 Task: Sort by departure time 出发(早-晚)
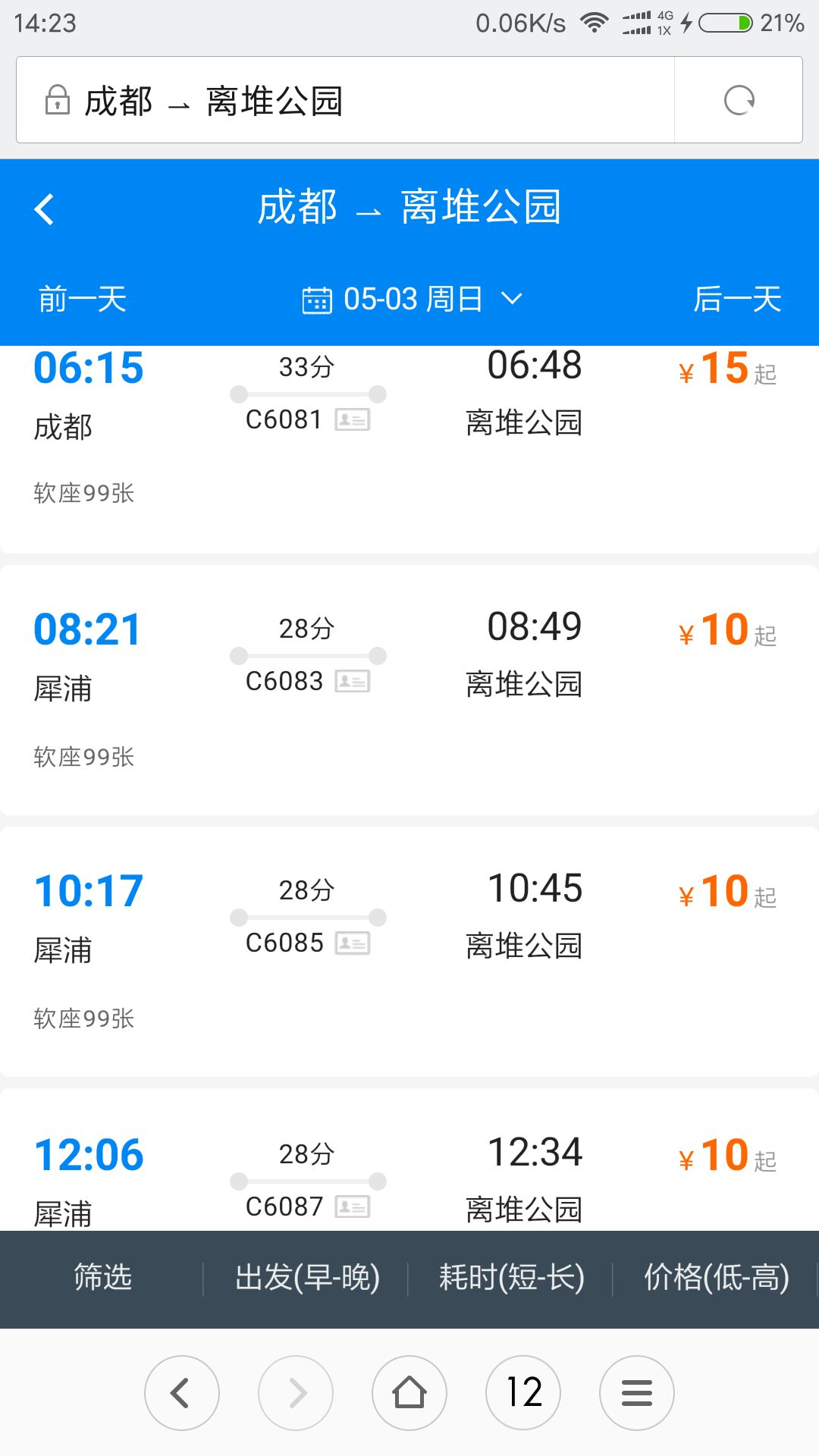click(307, 1278)
